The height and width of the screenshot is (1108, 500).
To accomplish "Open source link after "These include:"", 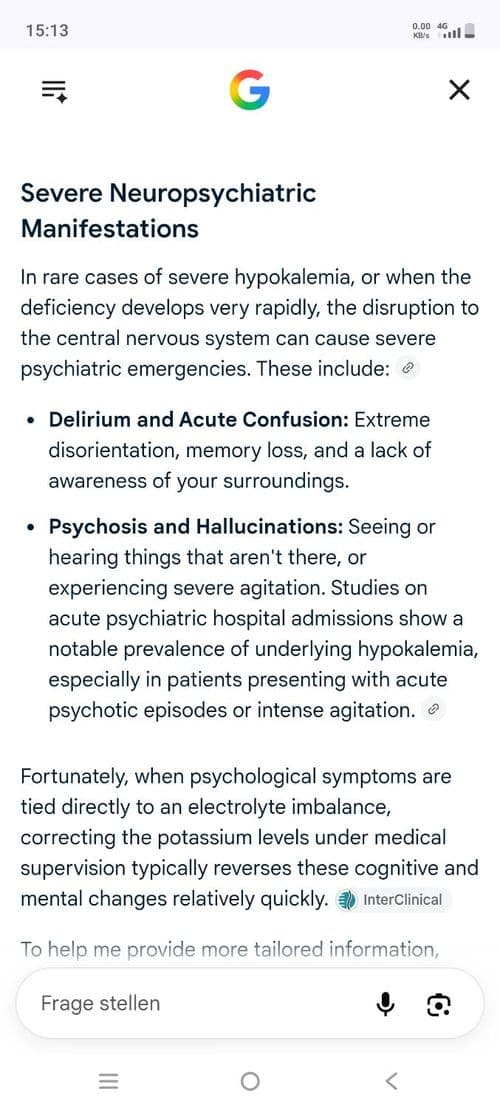I will (x=408, y=368).
